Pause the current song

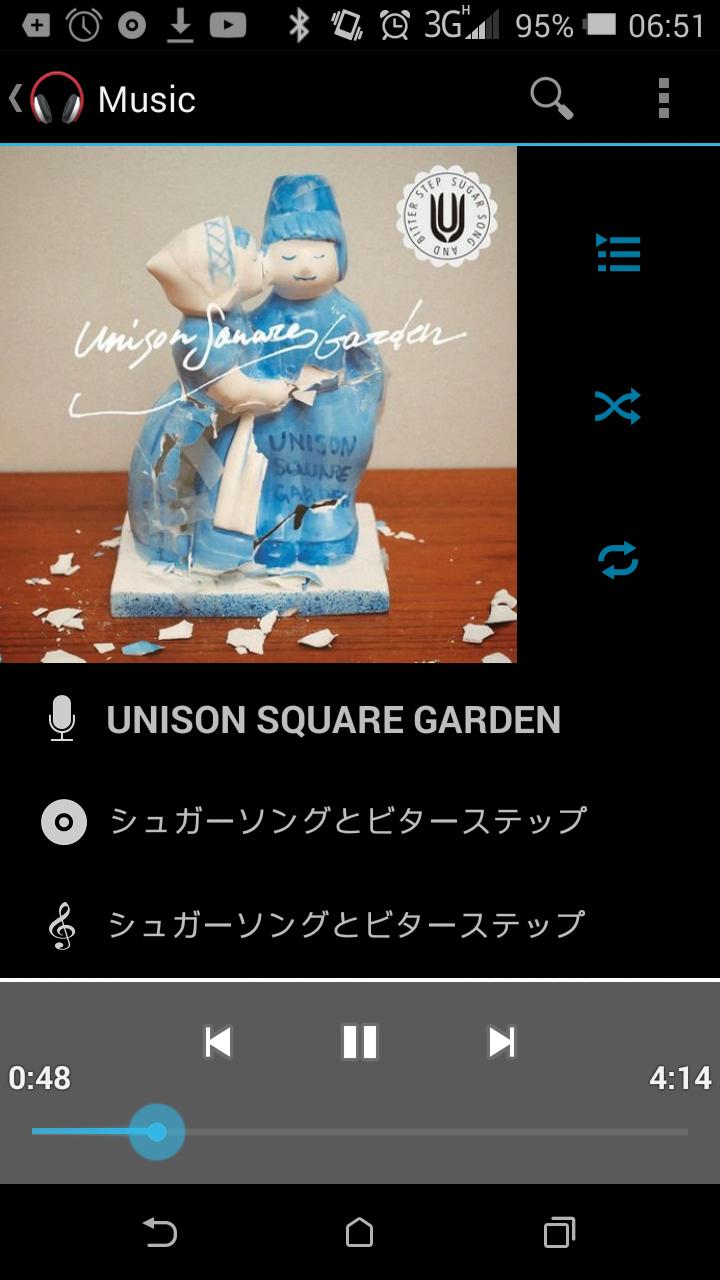click(360, 1042)
